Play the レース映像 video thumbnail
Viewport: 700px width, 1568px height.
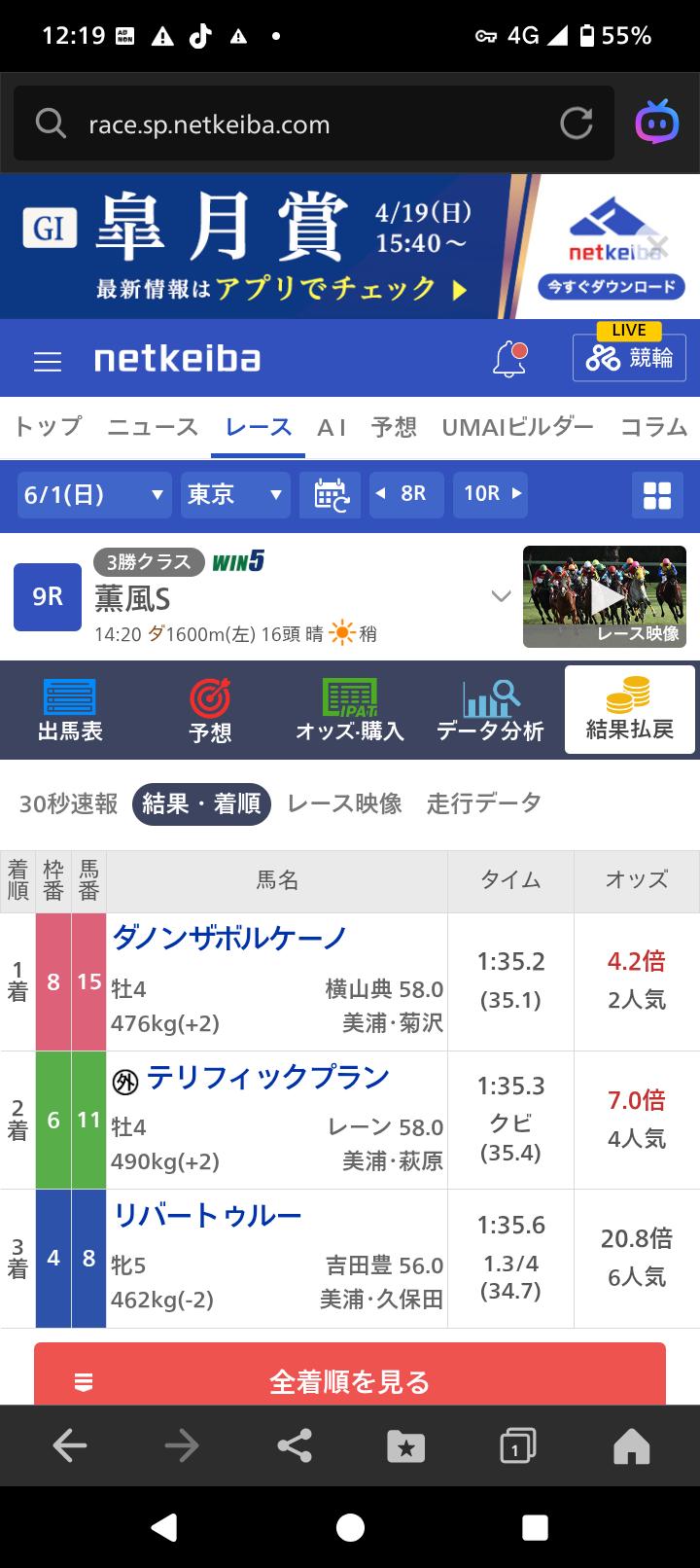(x=604, y=596)
